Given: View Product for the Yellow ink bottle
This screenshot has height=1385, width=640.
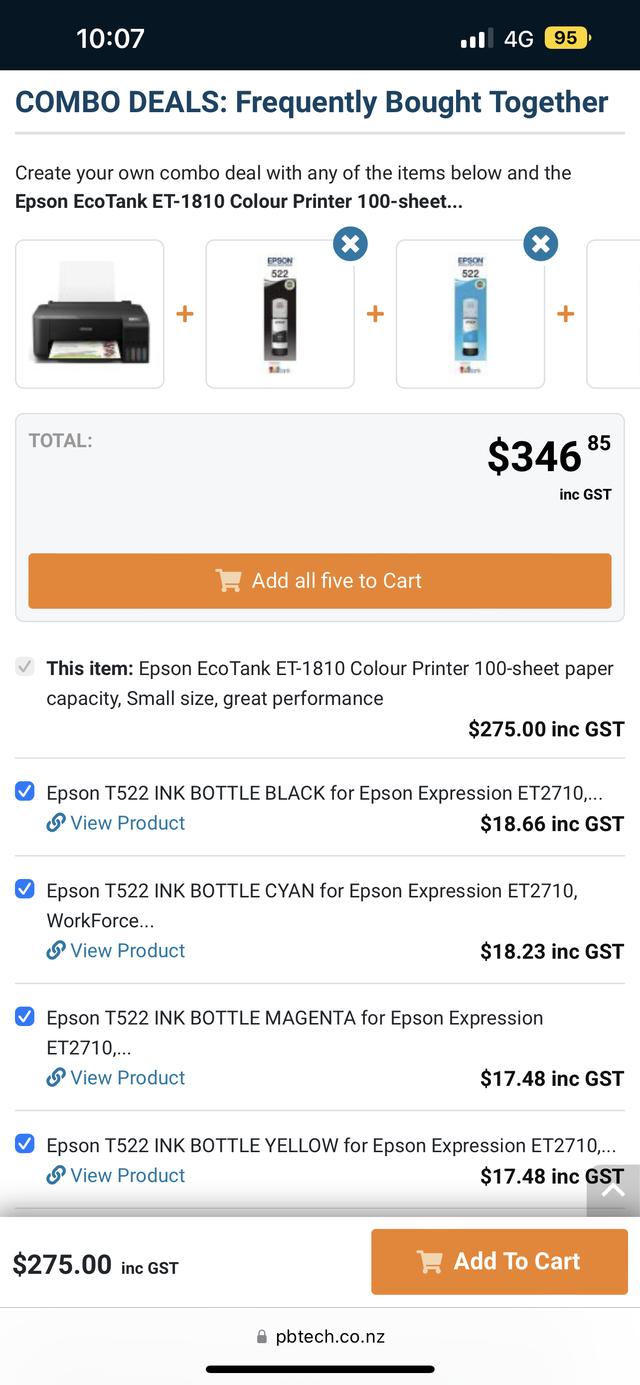Looking at the screenshot, I should 116,1175.
